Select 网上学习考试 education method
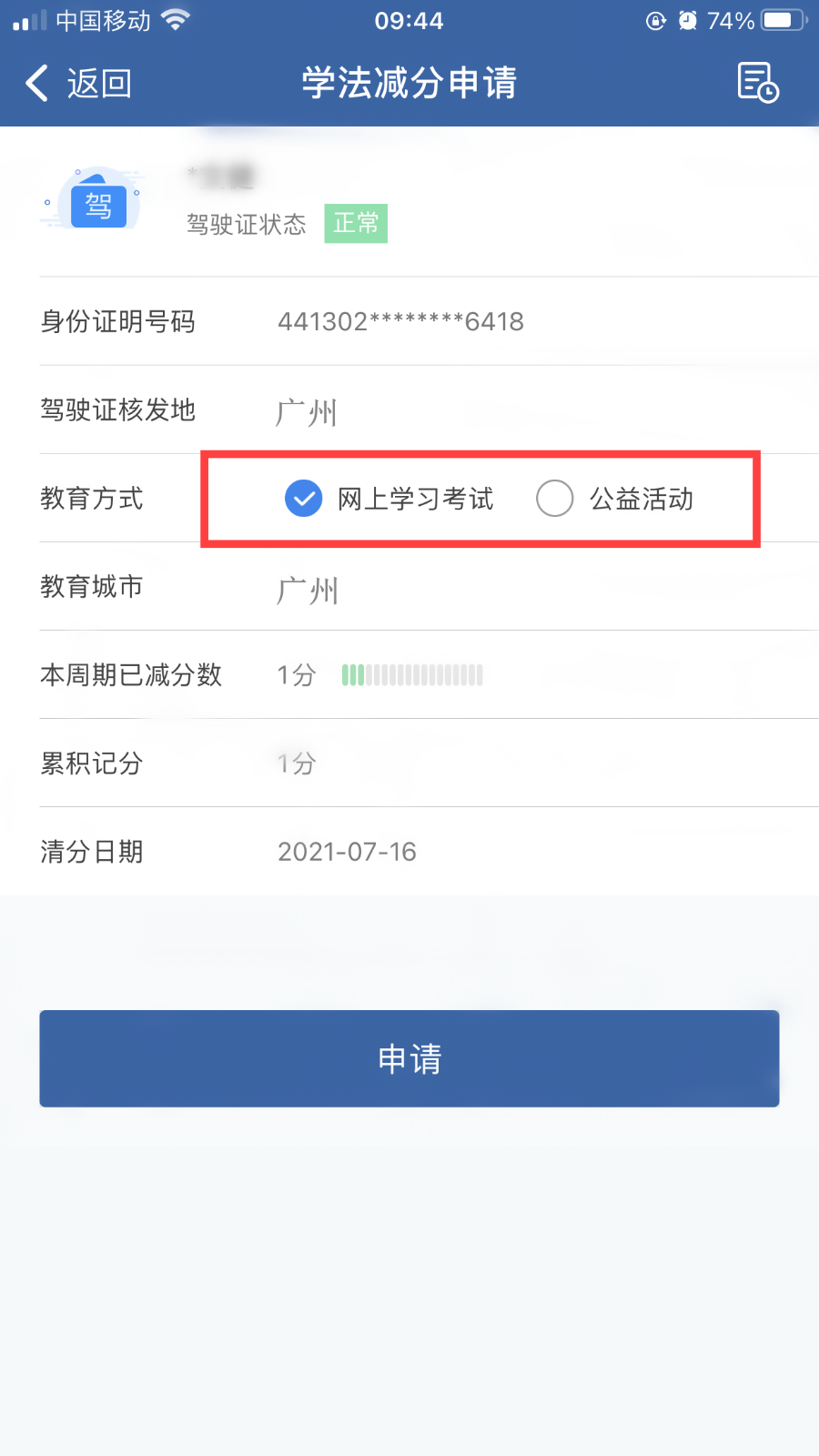 [x=304, y=499]
